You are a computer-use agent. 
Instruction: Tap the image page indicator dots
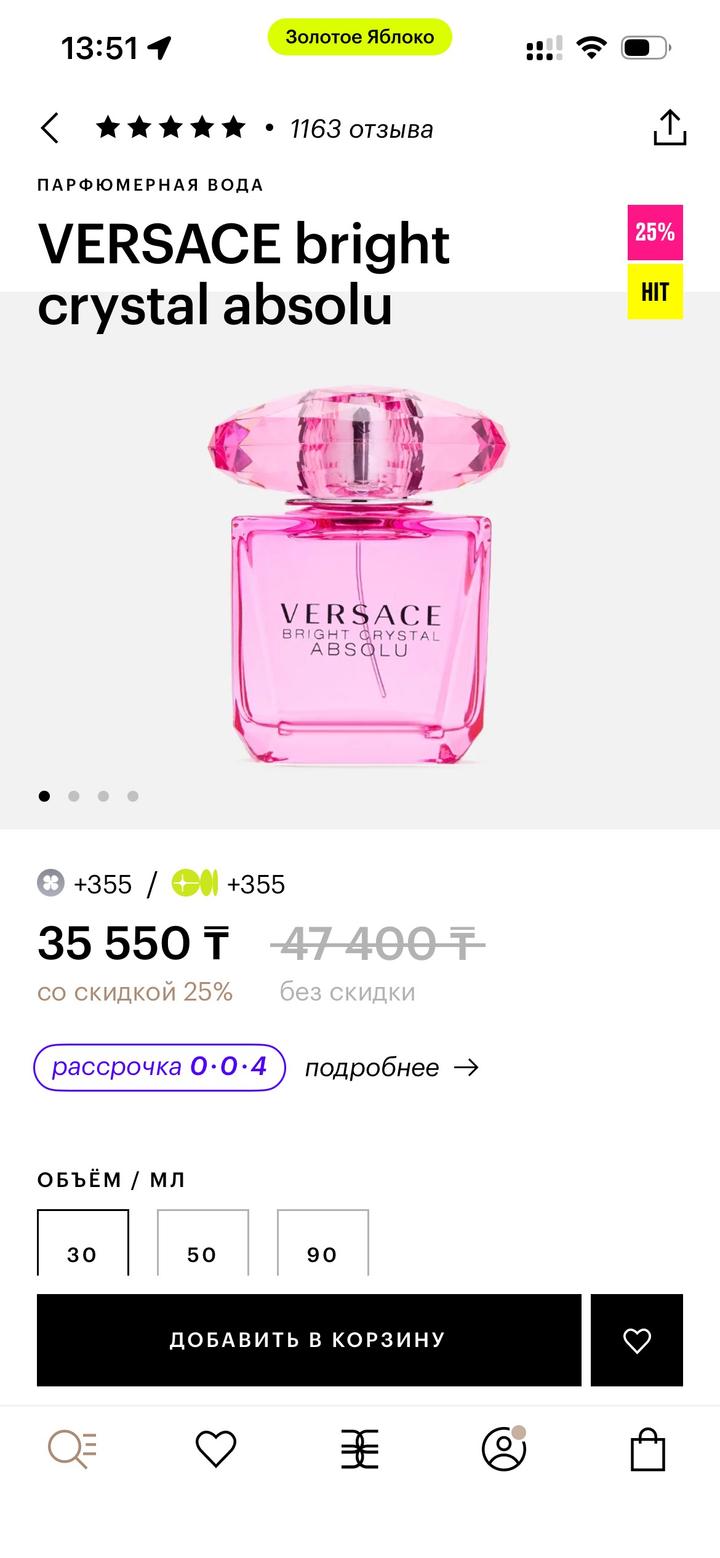[88, 796]
